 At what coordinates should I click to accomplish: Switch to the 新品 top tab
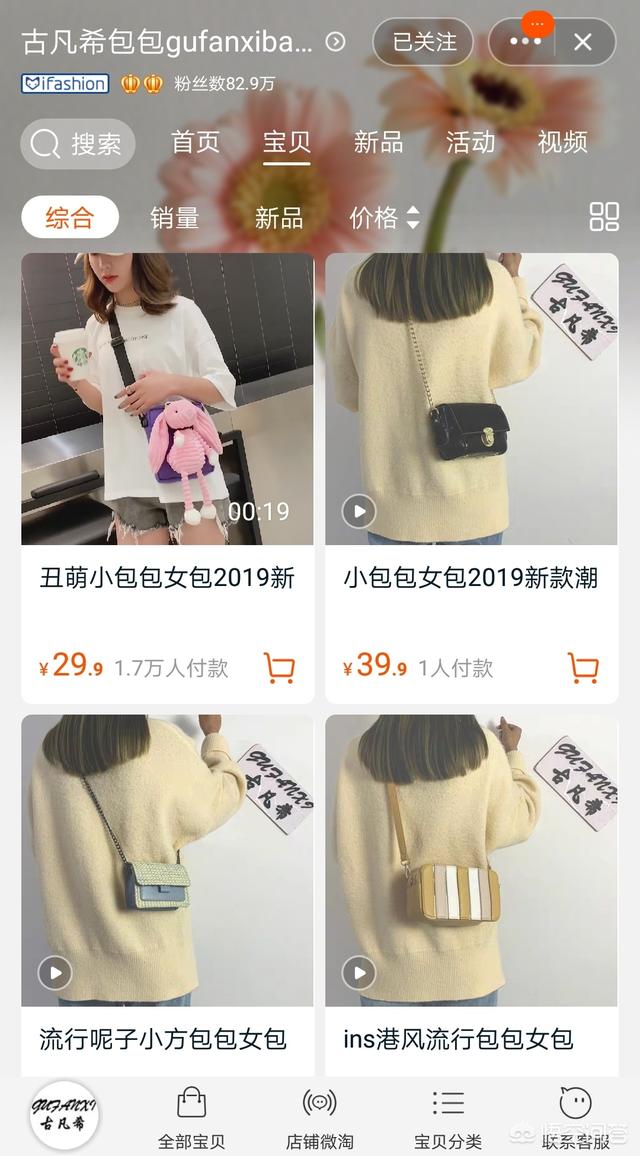pyautogui.click(x=378, y=143)
